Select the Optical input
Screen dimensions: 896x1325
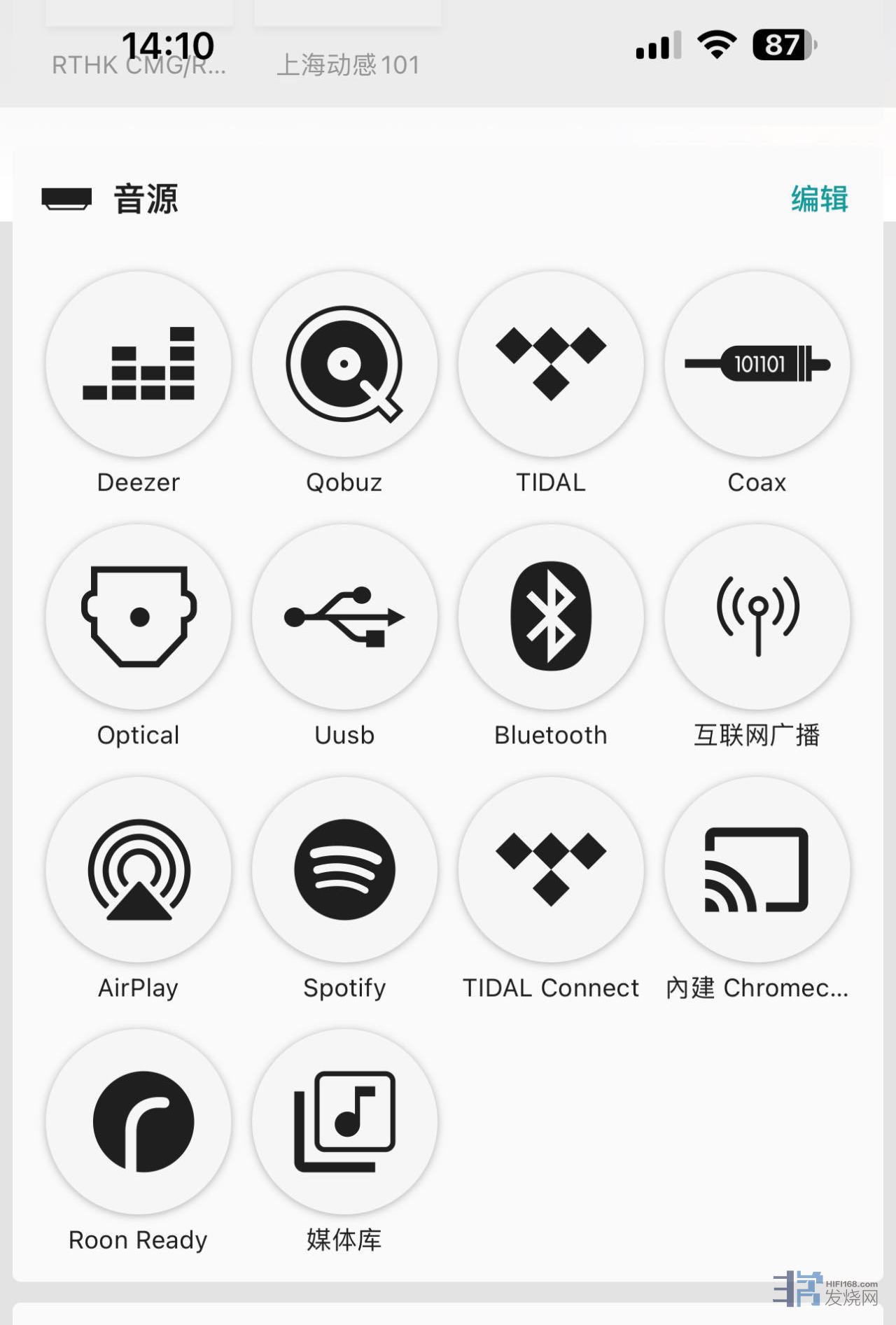139,617
